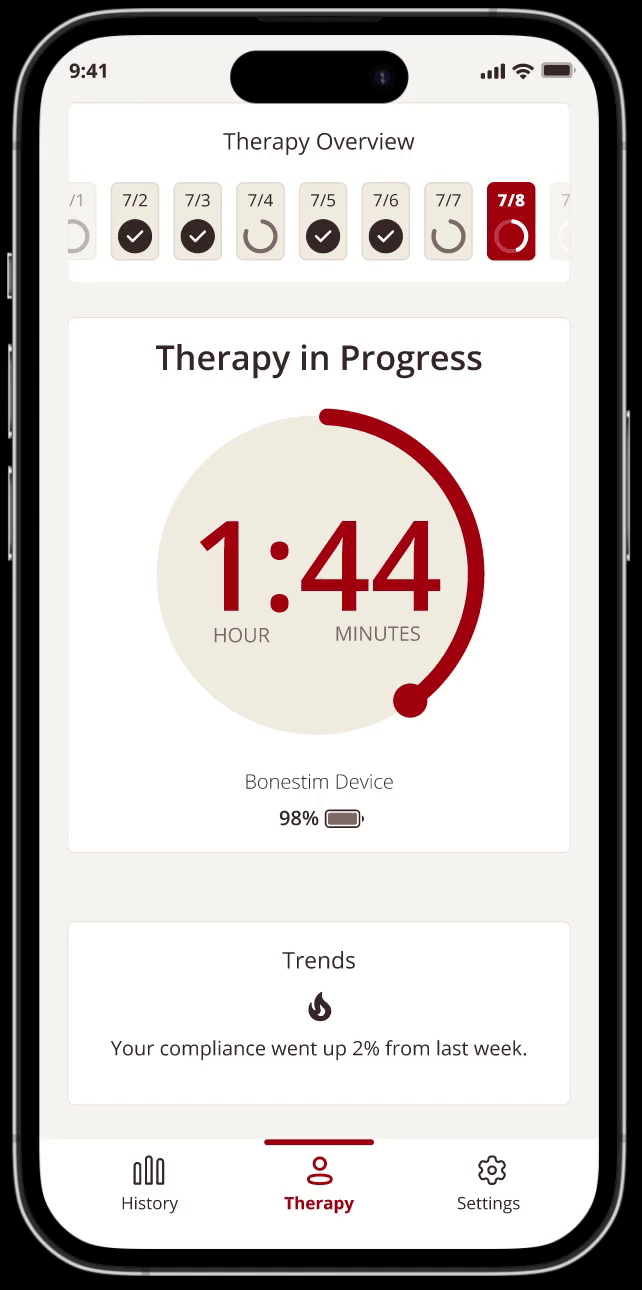Select the 7/3 day chip

pos(198,221)
